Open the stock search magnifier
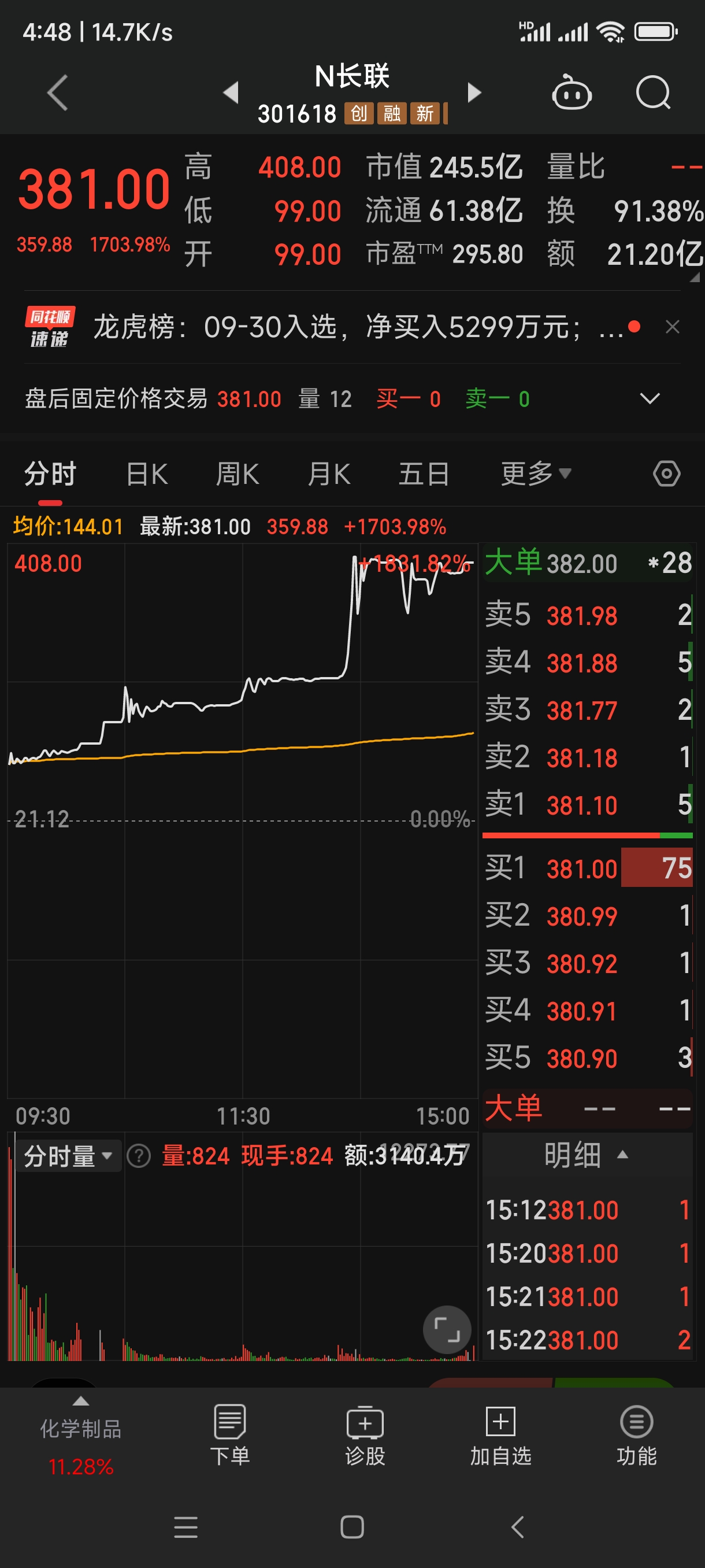Image resolution: width=705 pixels, height=1568 pixels. click(652, 93)
